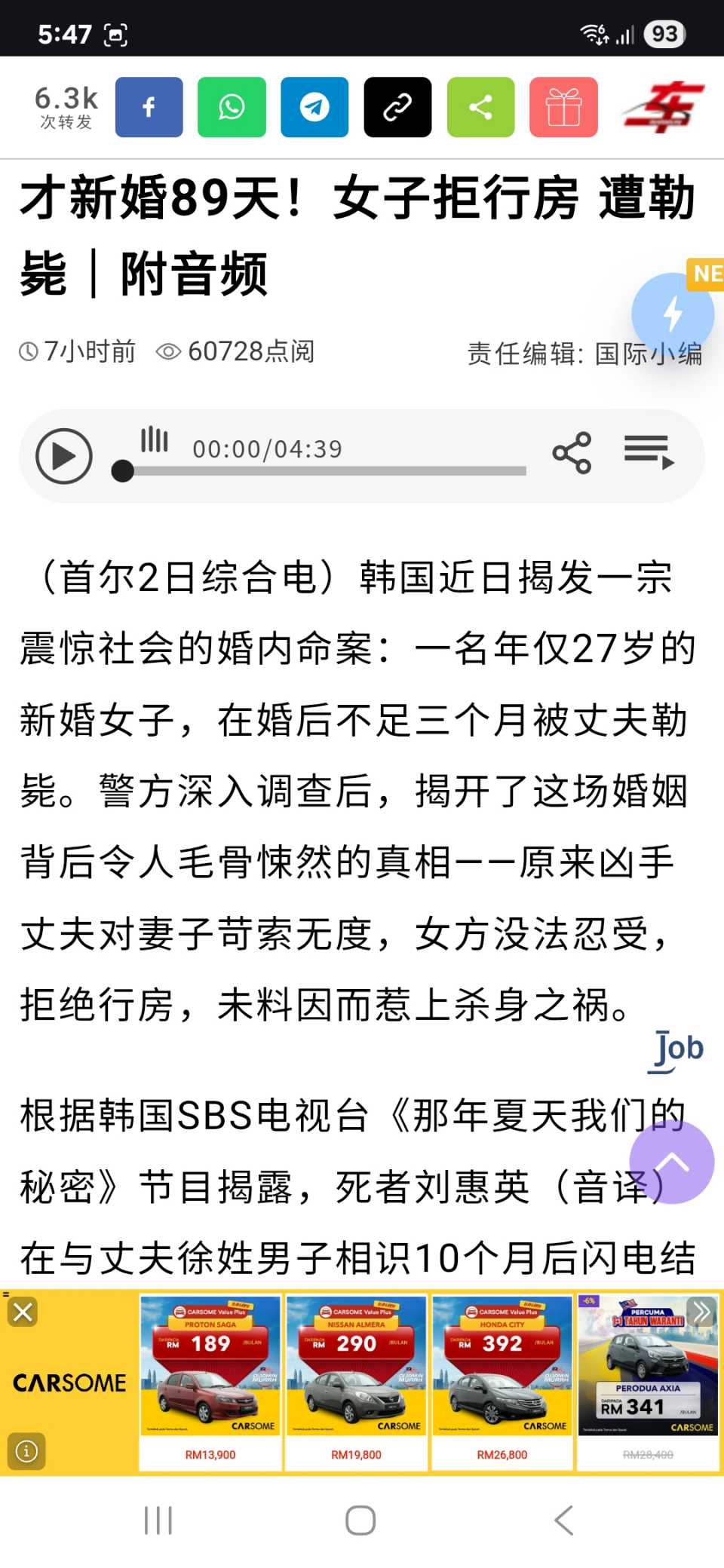Share the audio clip
This screenshot has width=724, height=1568.
click(572, 453)
